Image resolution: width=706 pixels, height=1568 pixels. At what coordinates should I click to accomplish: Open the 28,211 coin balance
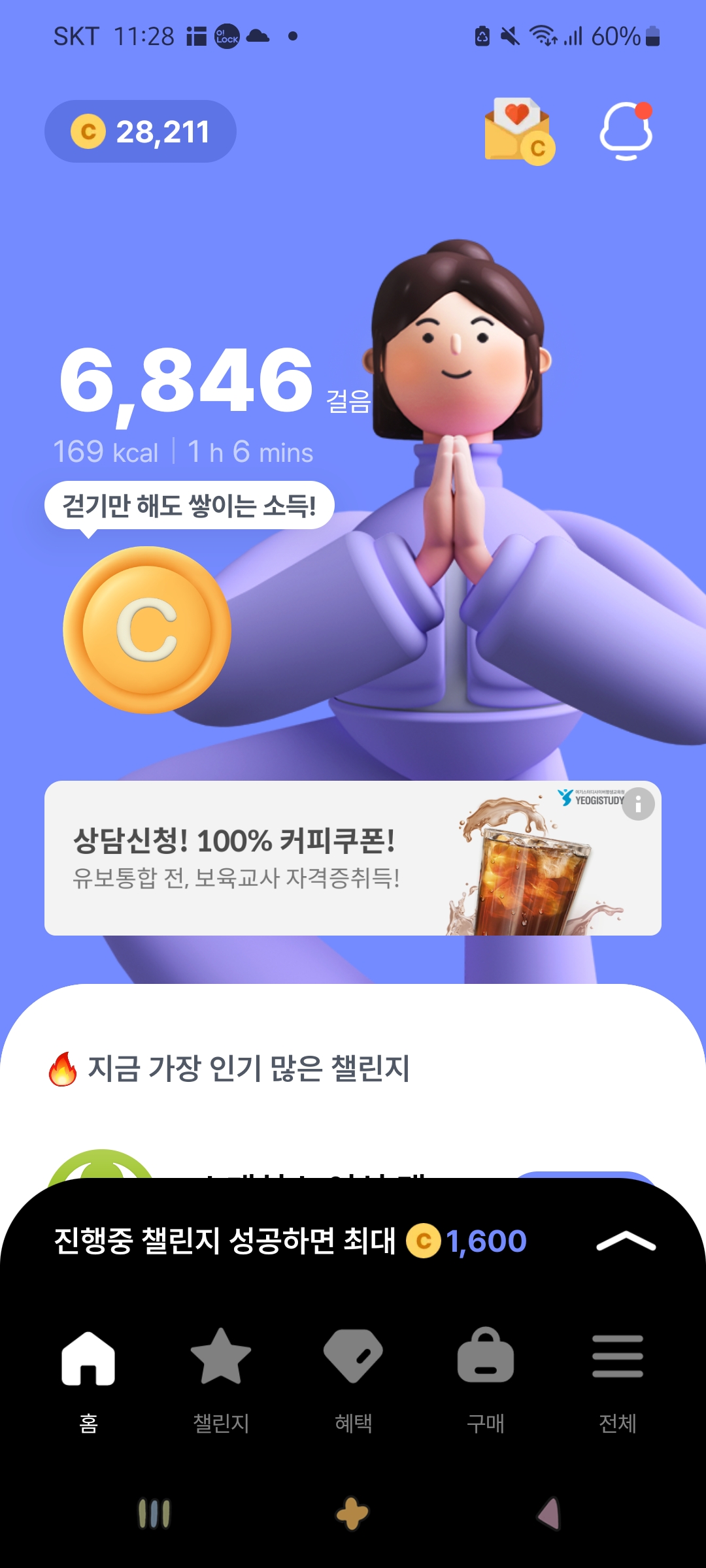(140, 131)
